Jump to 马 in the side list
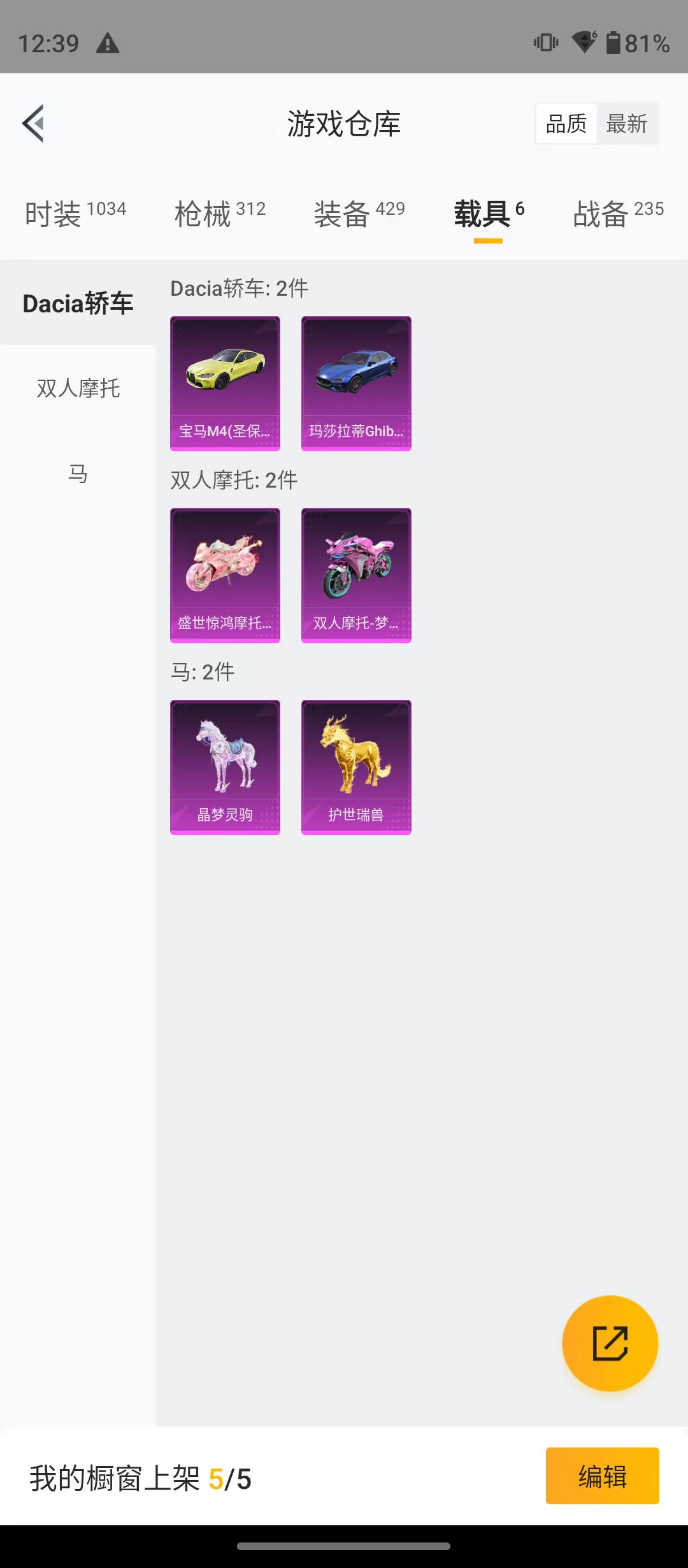Screen dimensions: 688x1568 (78, 473)
